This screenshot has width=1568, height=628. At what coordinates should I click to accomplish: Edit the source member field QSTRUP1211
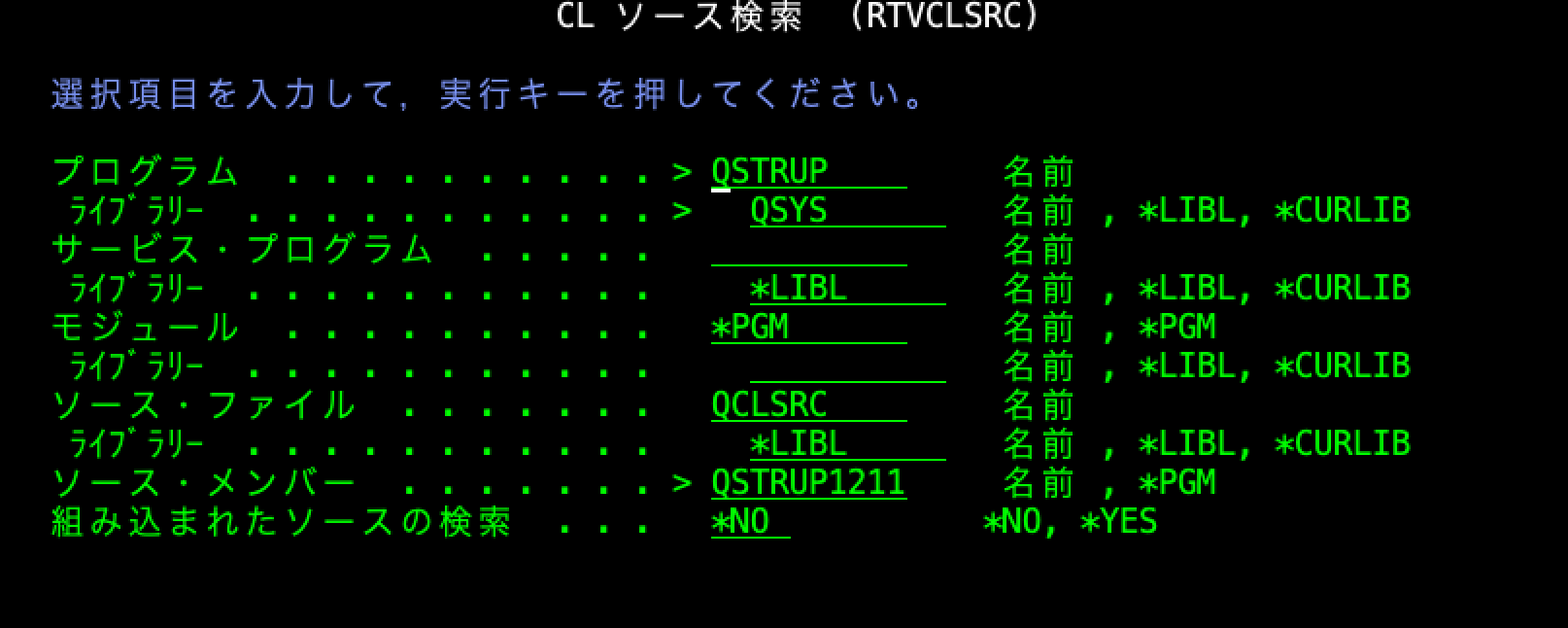coord(807,483)
